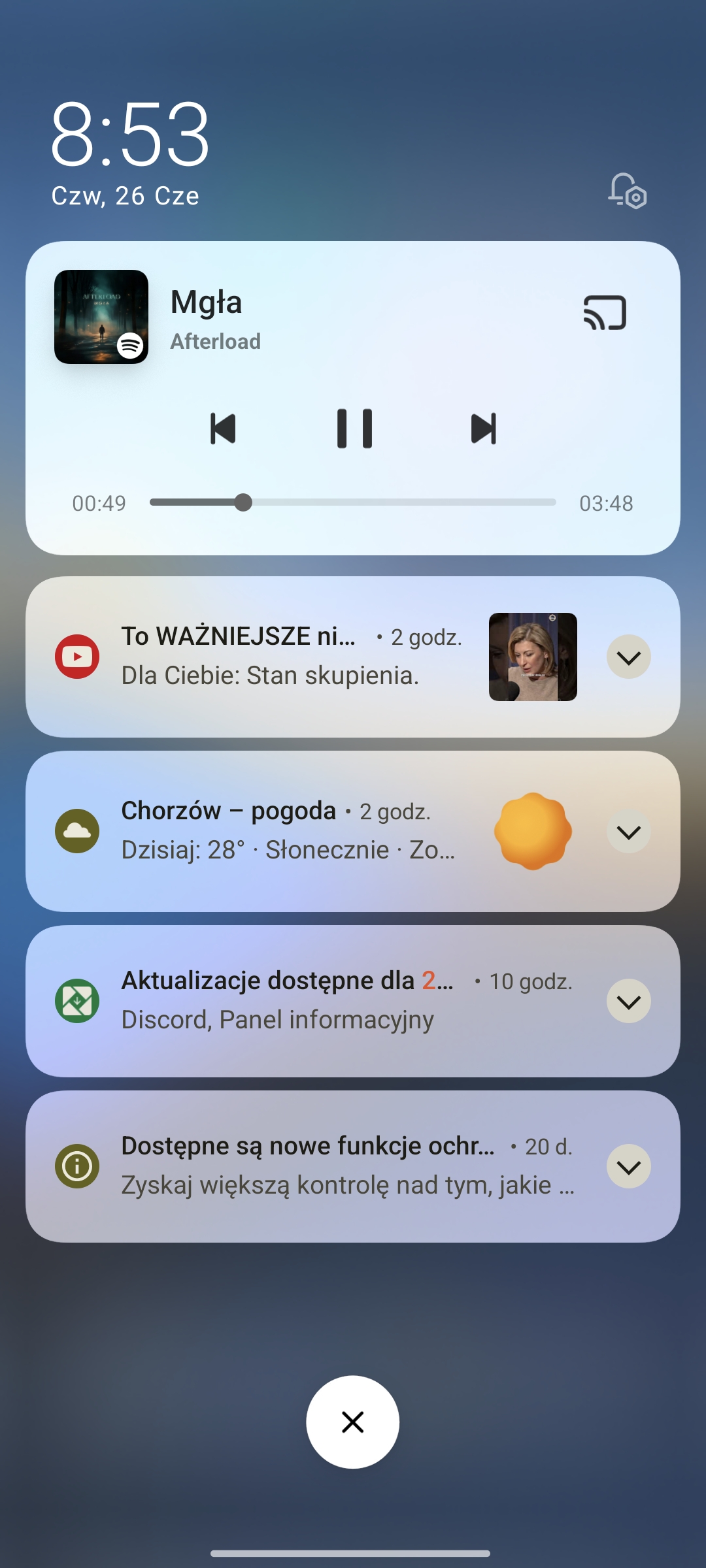The width and height of the screenshot is (706, 1568).
Task: Expand the new protection features notification
Action: point(629,1166)
